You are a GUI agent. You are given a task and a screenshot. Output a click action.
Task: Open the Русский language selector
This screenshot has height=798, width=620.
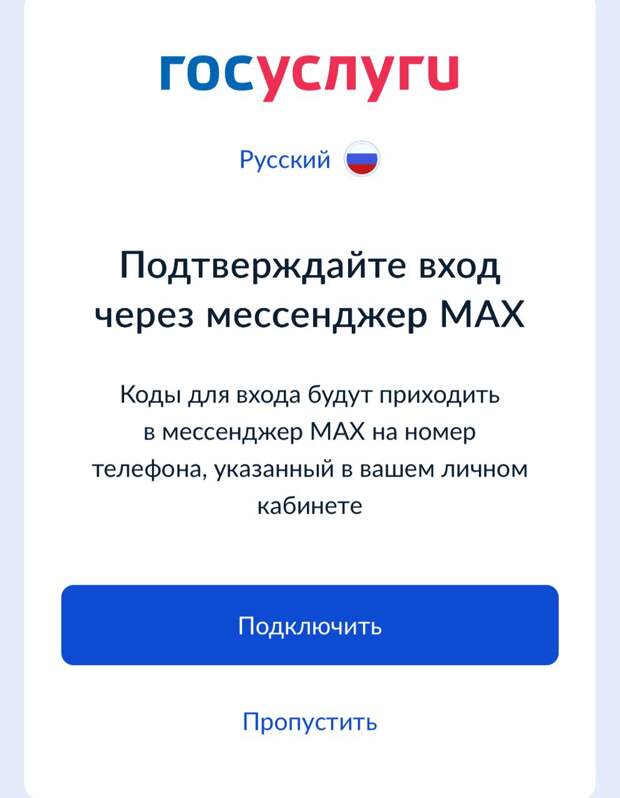click(309, 159)
